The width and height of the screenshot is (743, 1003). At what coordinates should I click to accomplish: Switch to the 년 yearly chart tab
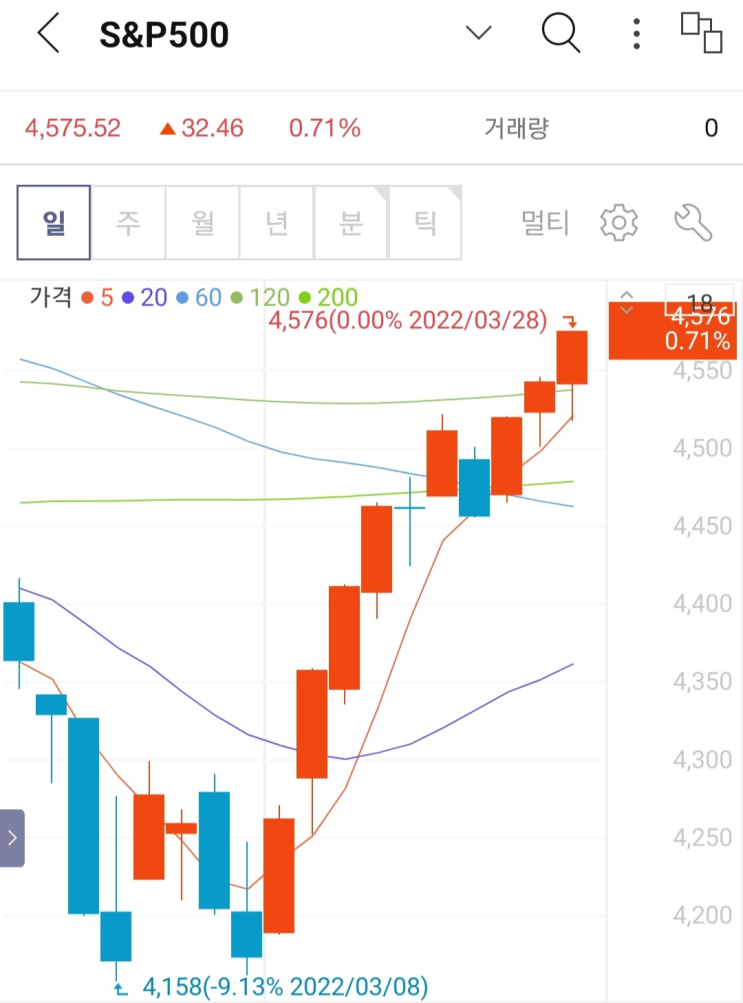pos(277,222)
